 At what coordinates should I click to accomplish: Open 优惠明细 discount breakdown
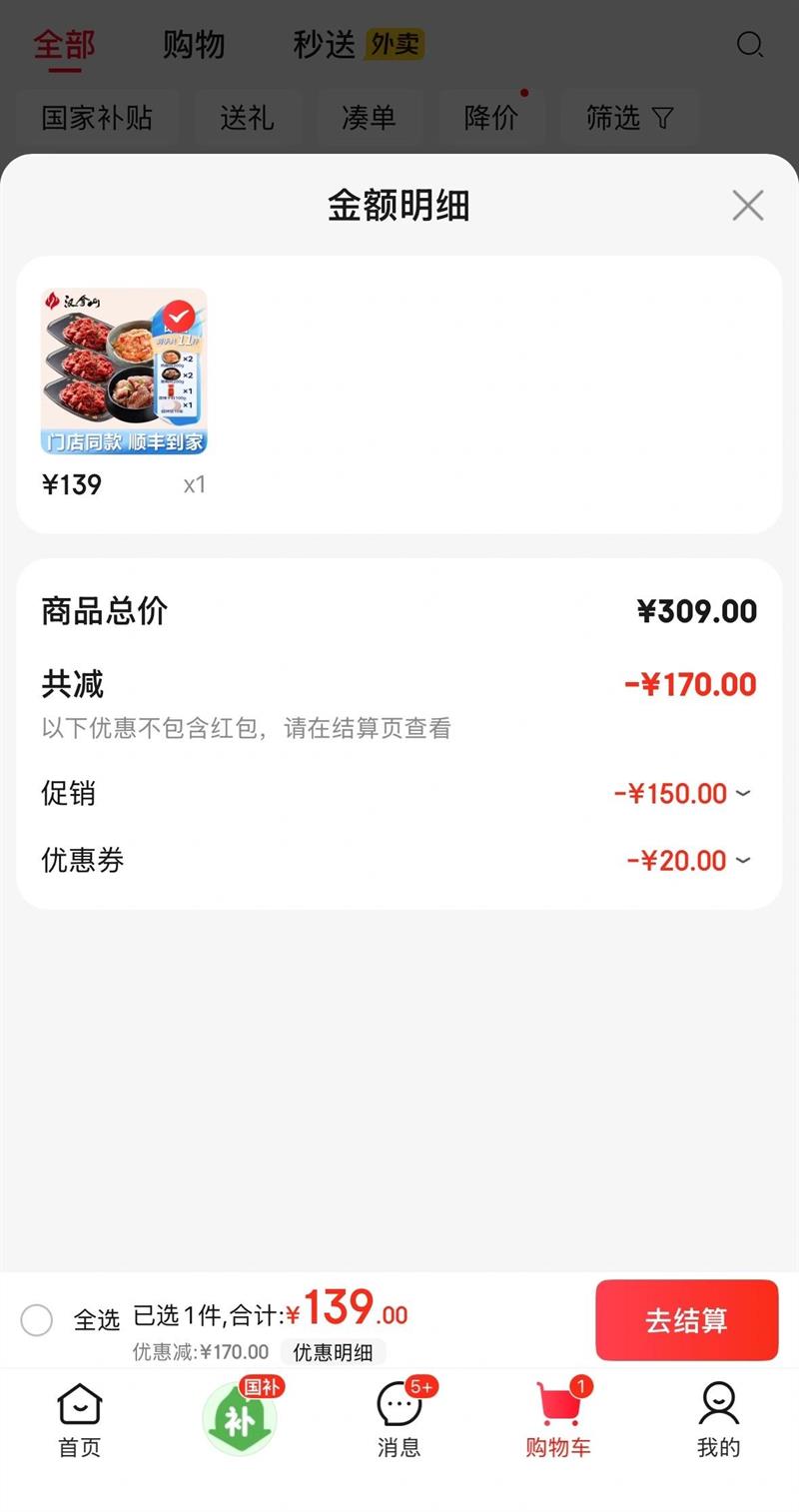click(333, 1352)
